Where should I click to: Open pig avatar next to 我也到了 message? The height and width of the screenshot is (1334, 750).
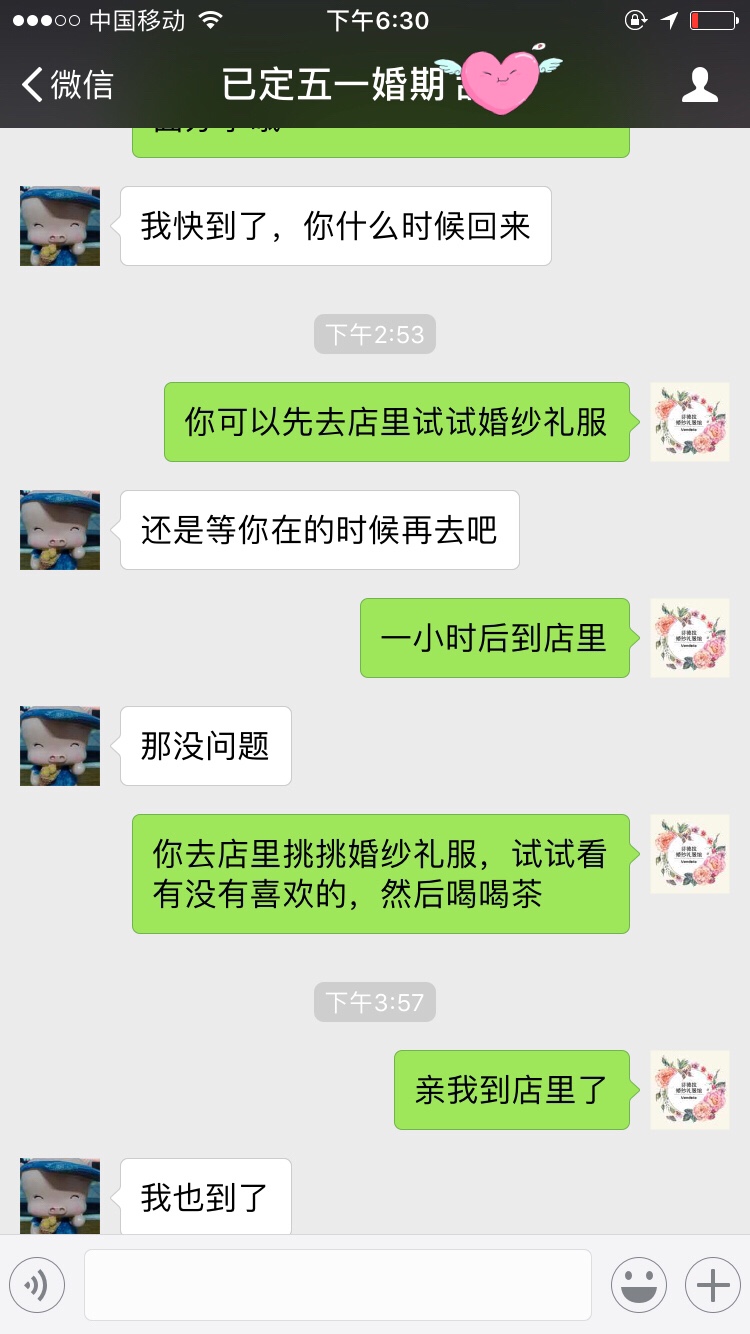coord(60,1196)
